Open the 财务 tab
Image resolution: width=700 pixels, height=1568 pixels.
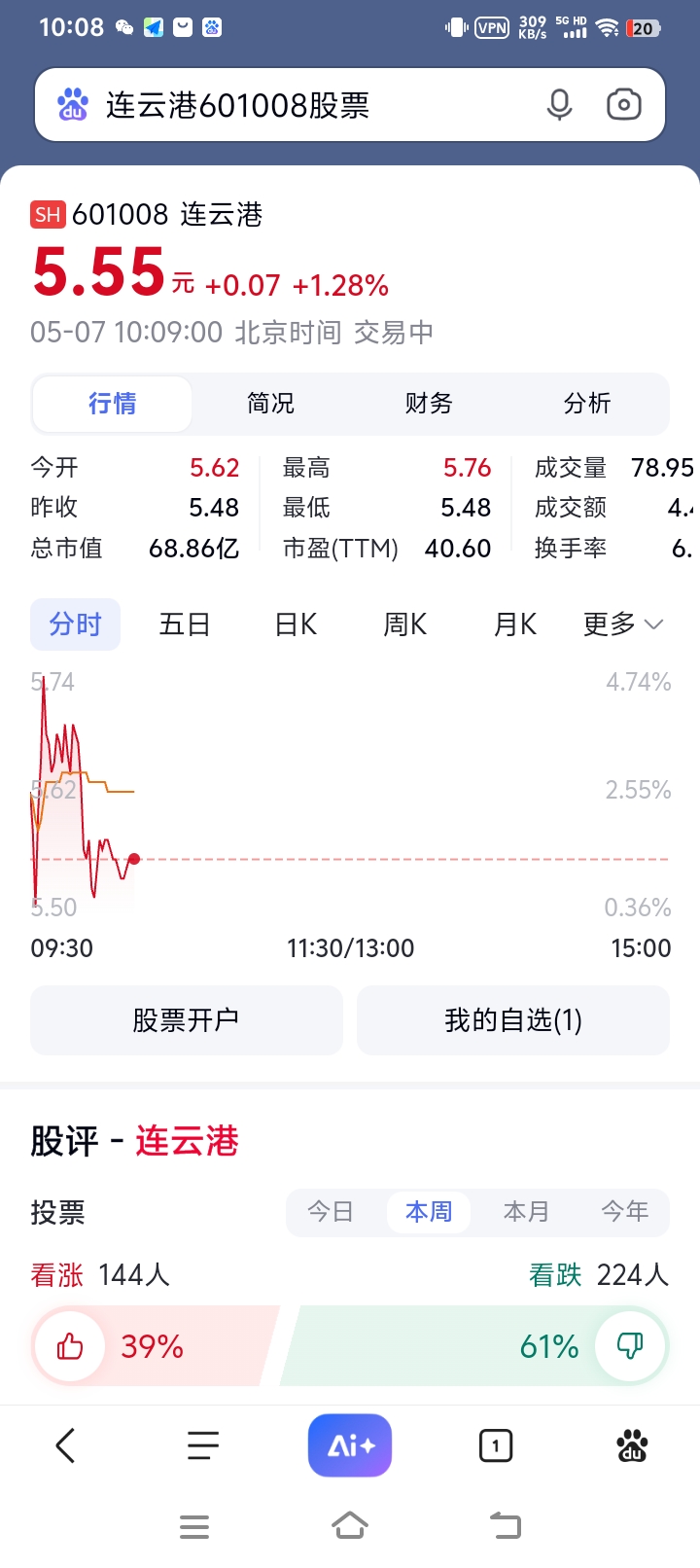click(429, 403)
